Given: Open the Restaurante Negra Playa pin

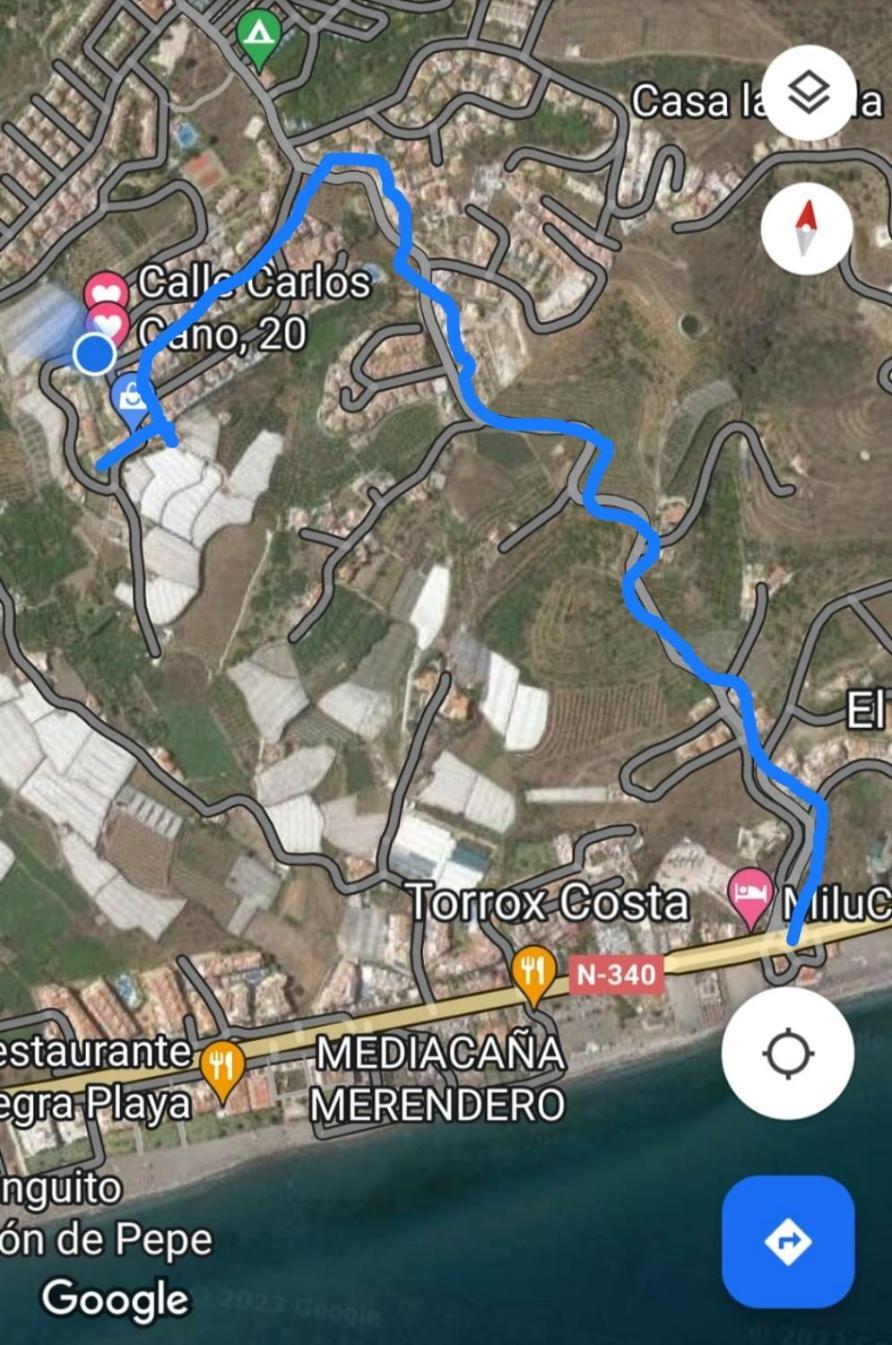Looking at the screenshot, I should pos(222,1066).
